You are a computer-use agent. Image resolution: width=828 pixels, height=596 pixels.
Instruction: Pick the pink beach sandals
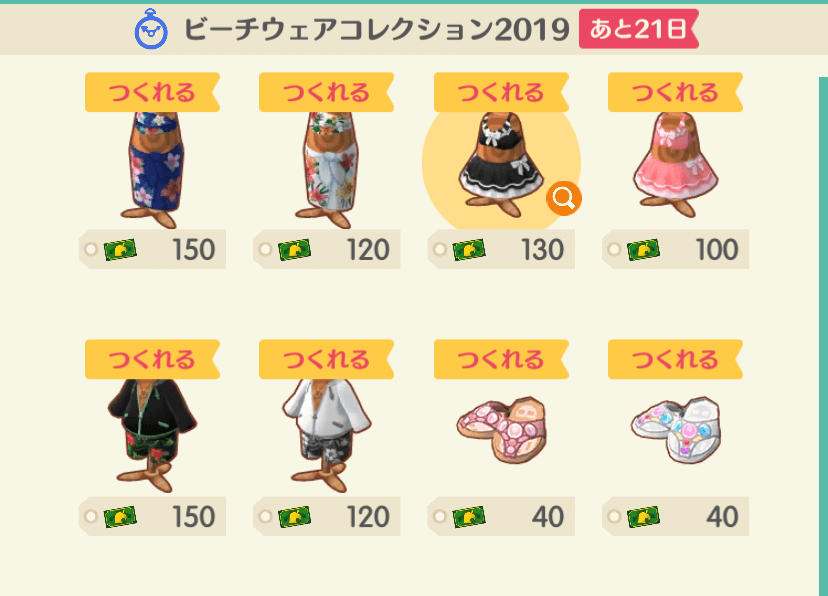coord(501,428)
